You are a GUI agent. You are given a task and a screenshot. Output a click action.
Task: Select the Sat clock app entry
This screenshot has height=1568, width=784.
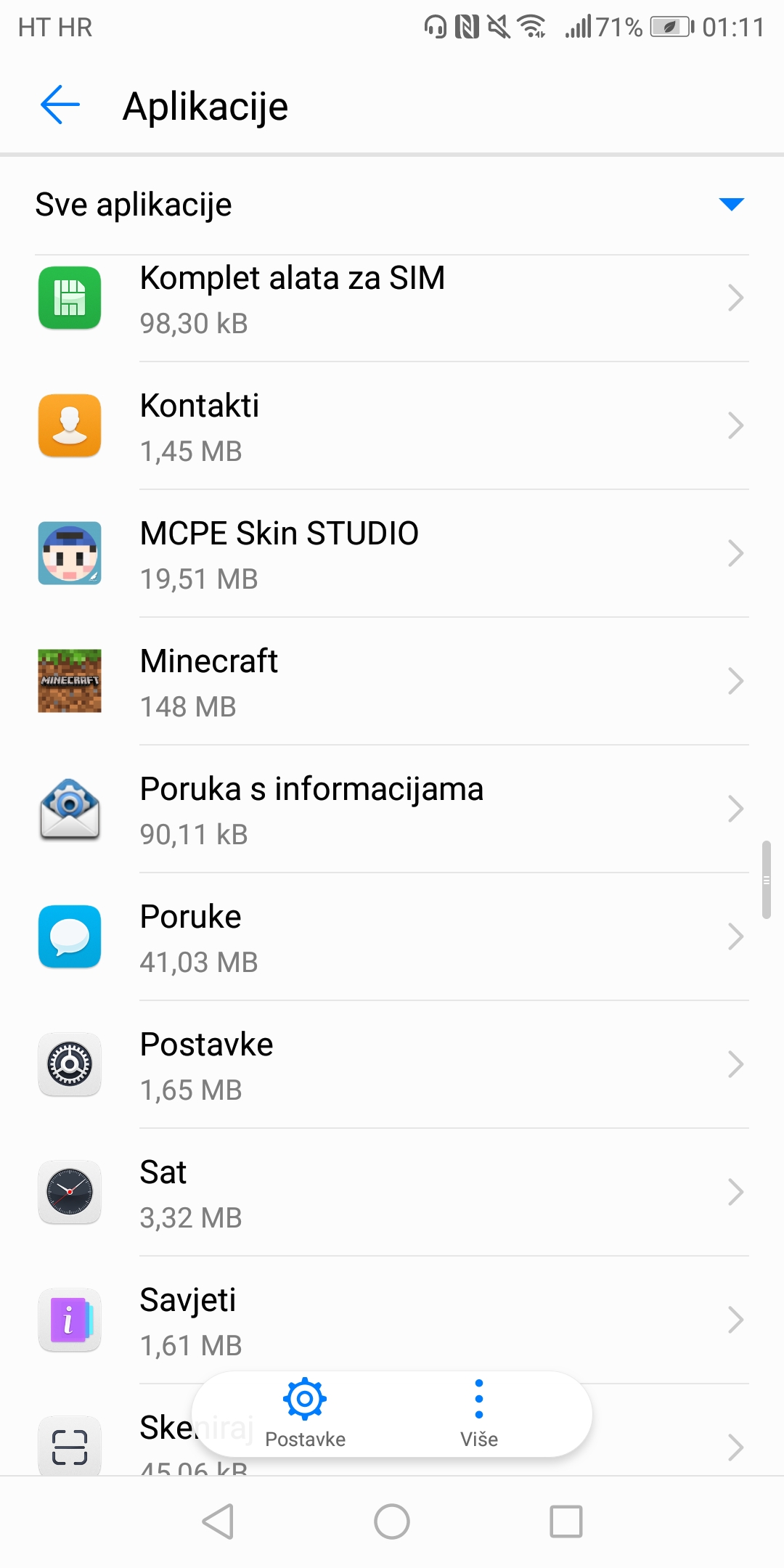(392, 1193)
